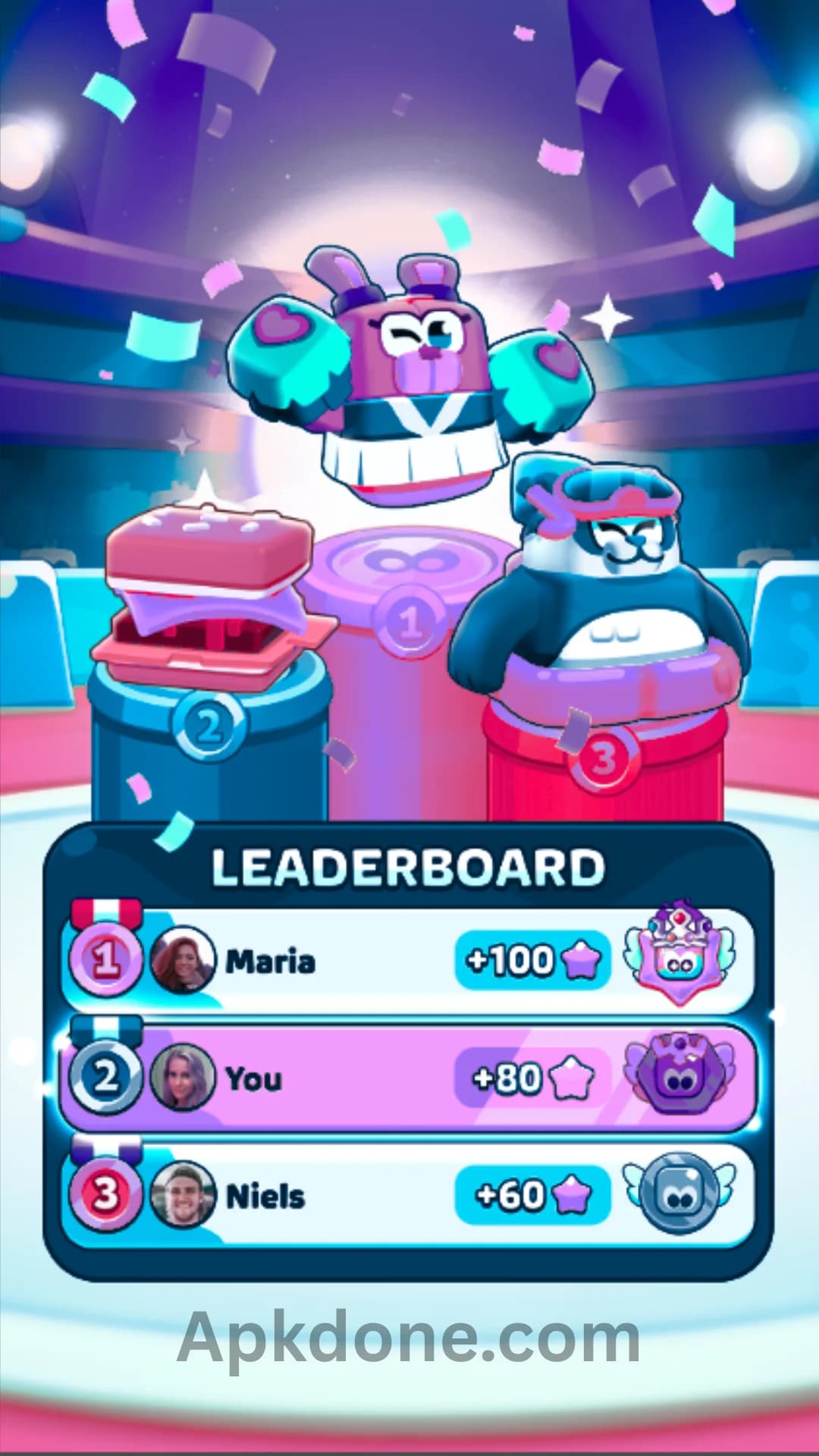Open Niels's third-place leaderboard row
The height and width of the screenshot is (1456, 819).
point(408,1196)
